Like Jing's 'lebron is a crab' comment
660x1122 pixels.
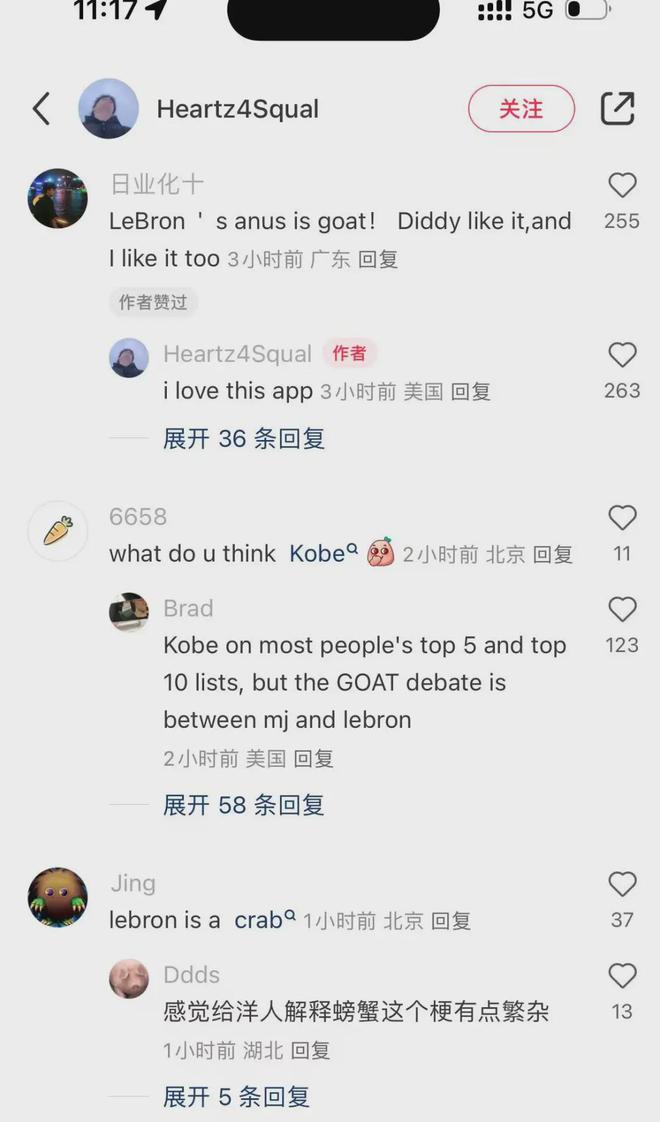click(x=622, y=884)
